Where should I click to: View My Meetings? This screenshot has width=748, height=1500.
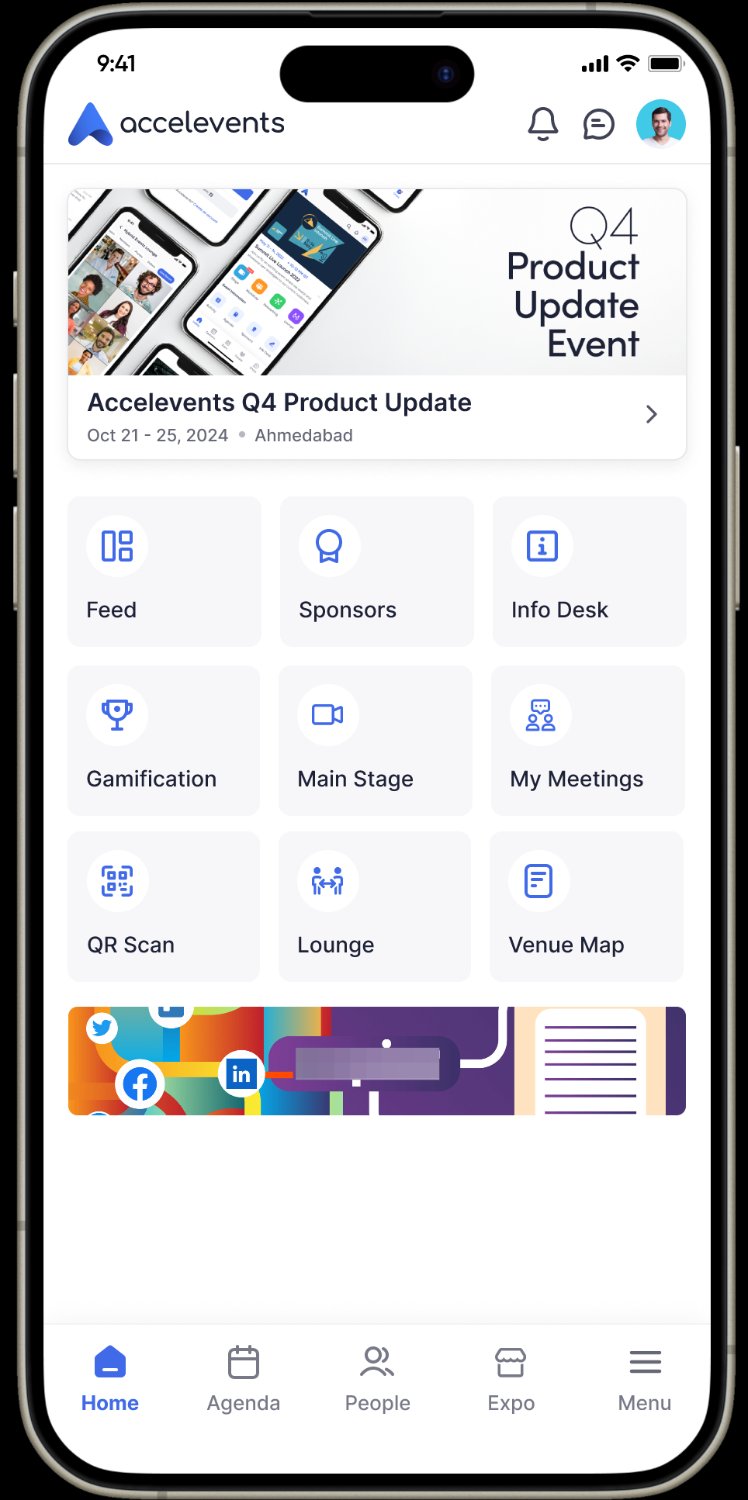coord(588,740)
